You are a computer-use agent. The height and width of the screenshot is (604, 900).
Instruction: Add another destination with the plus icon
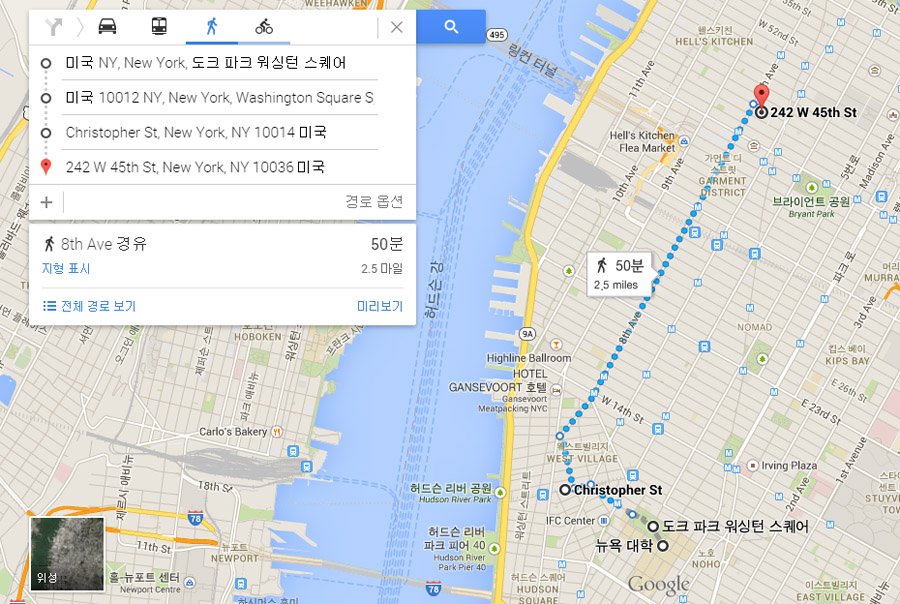click(x=46, y=202)
